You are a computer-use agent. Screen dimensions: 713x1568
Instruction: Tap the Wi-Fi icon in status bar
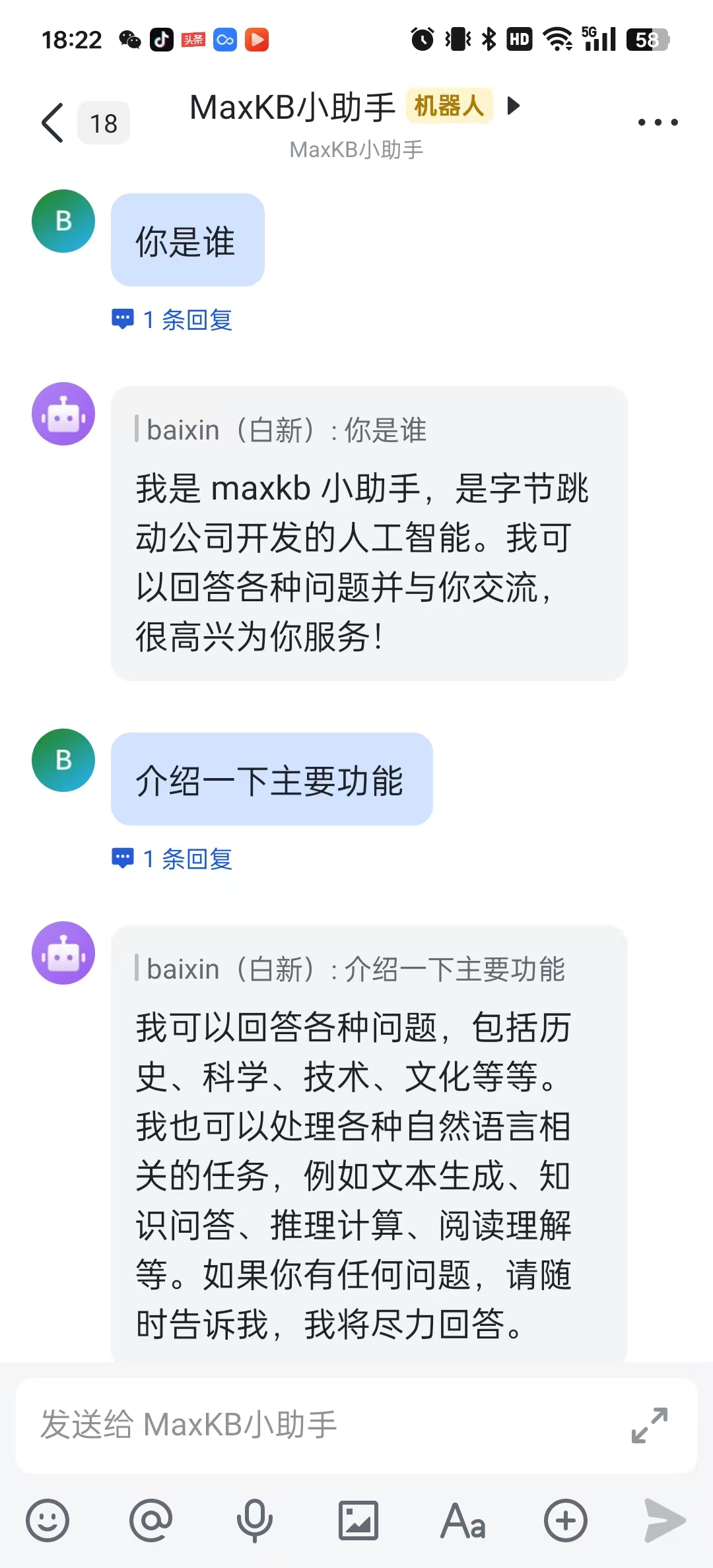click(558, 39)
